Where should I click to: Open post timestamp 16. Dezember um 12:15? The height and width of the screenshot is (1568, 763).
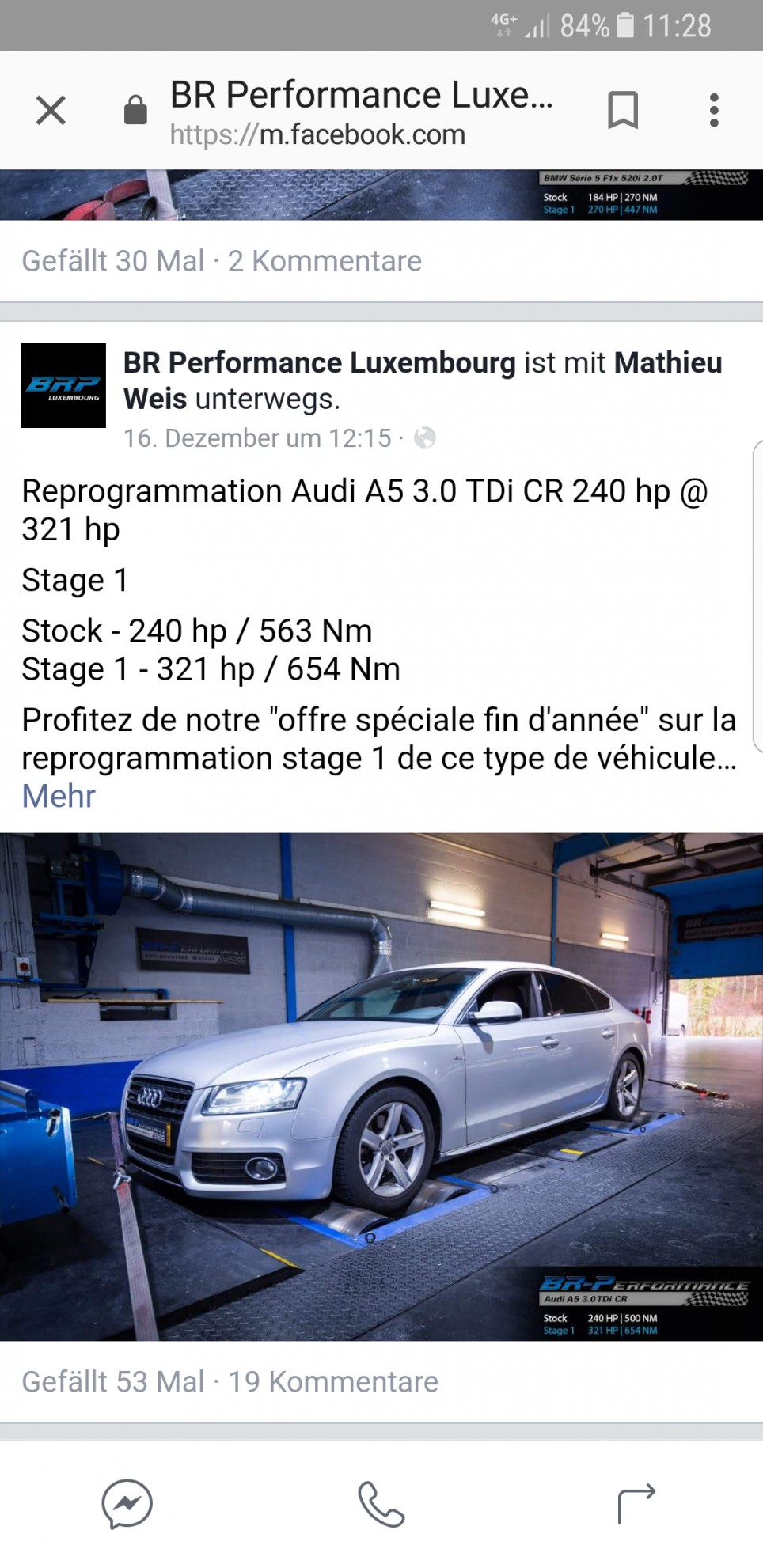coord(257,438)
